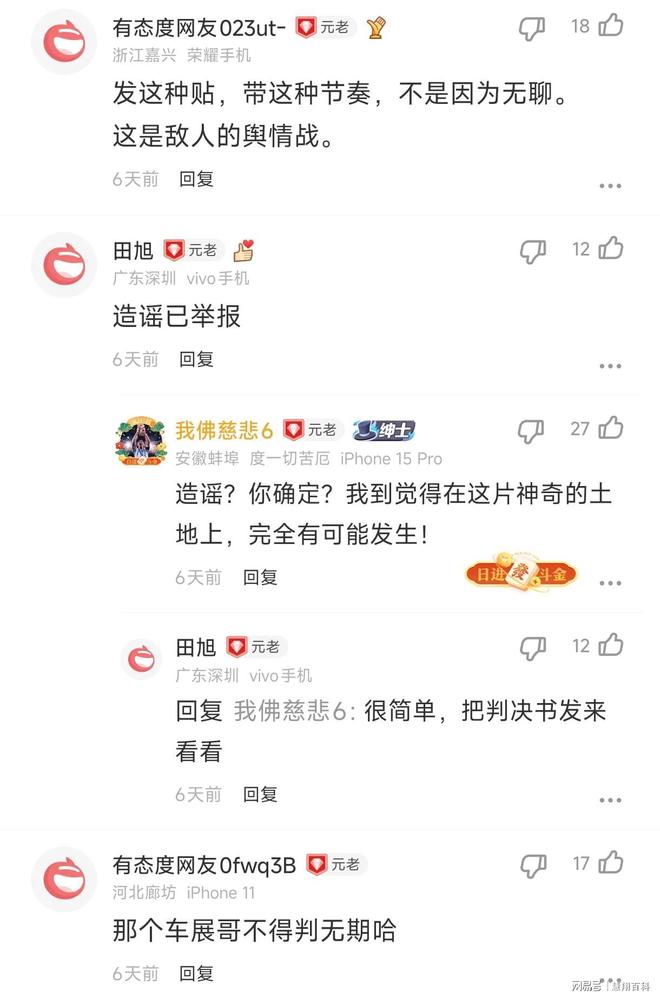This screenshot has width=660, height=997.
Task: Like the comment by 有态度网友0fwq3B
Action: (x=610, y=863)
